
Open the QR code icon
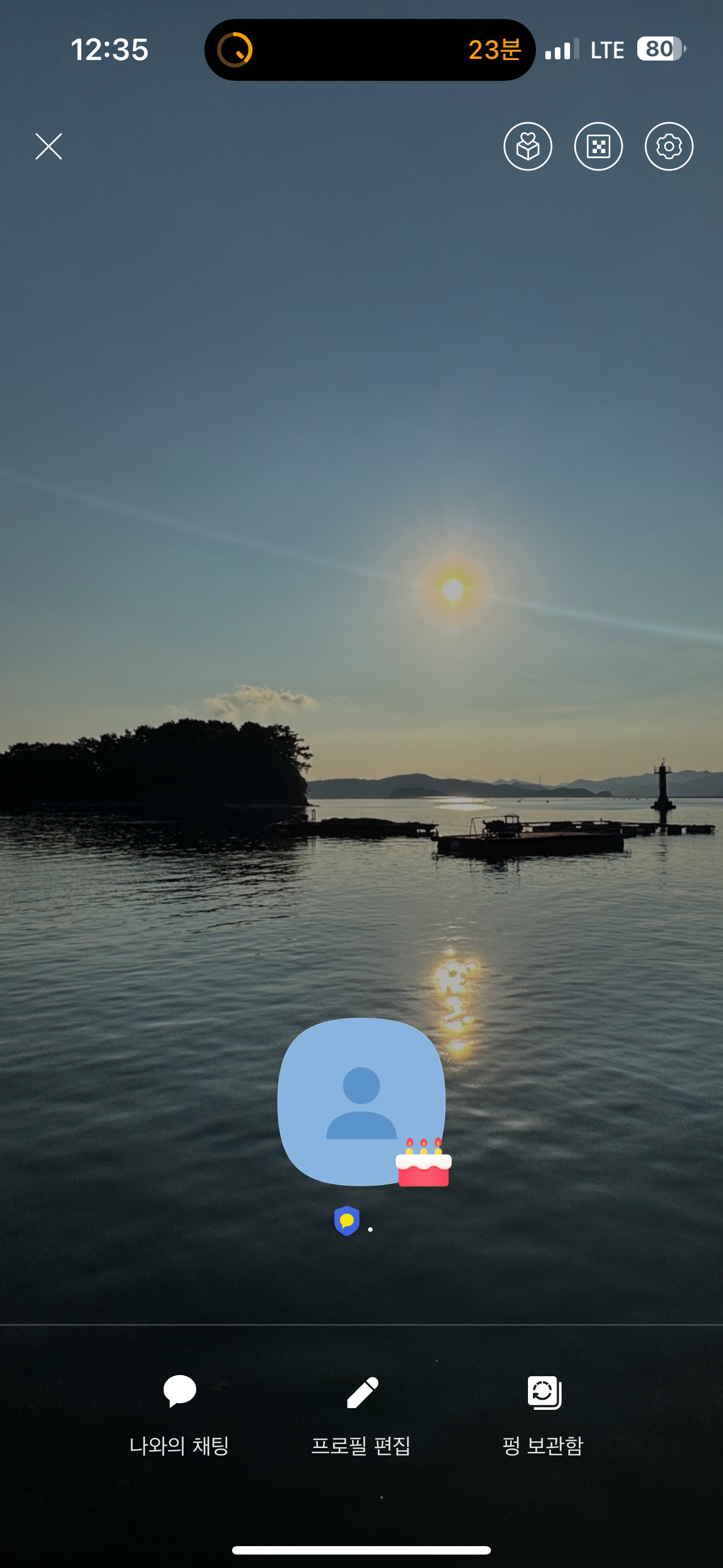pyautogui.click(x=598, y=147)
